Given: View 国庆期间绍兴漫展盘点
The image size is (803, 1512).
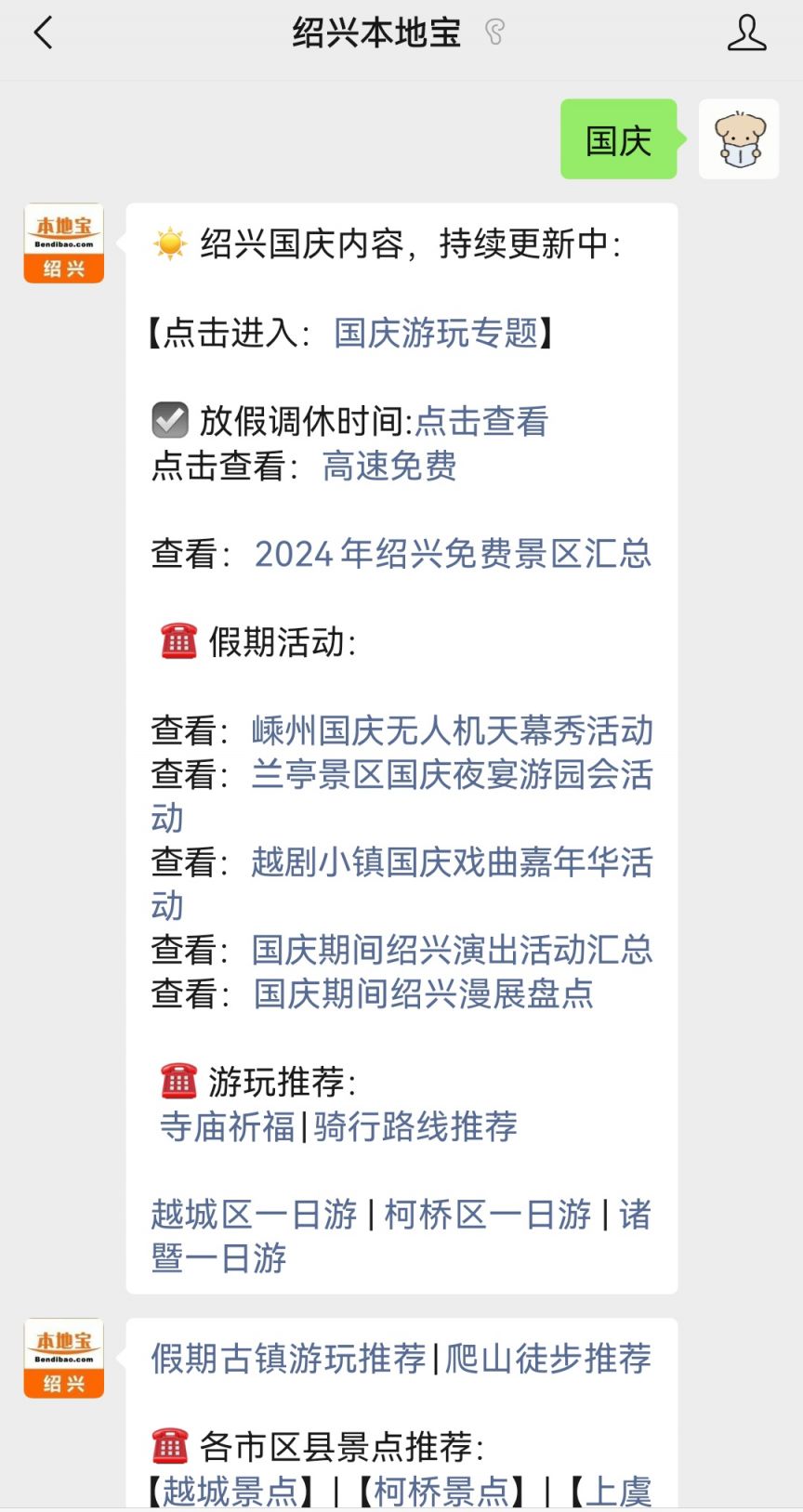Looking at the screenshot, I should coord(424,993).
